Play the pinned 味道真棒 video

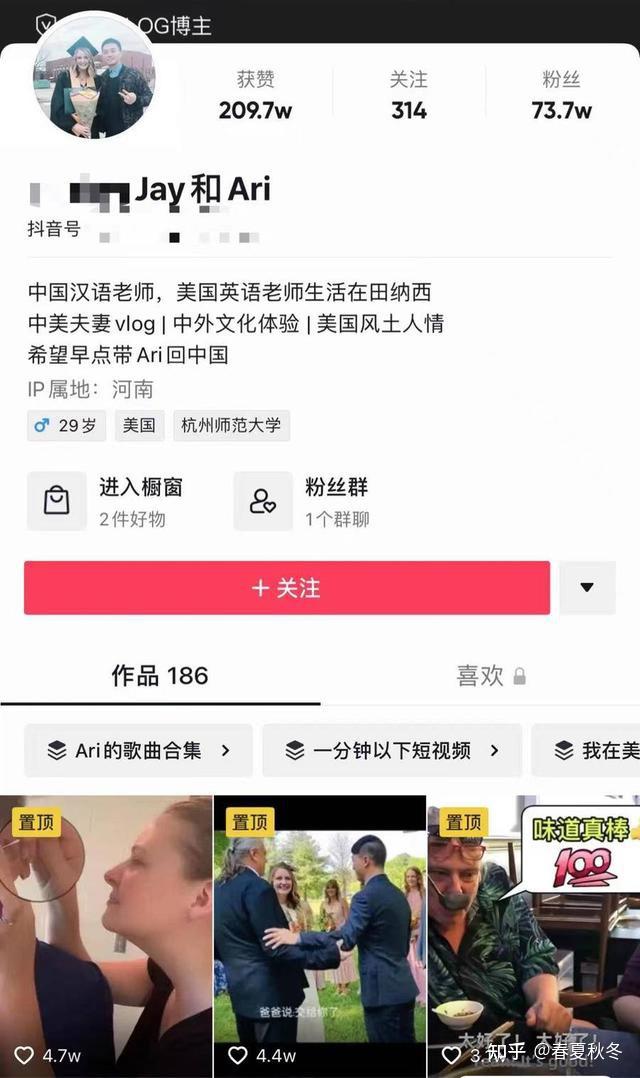click(x=533, y=930)
